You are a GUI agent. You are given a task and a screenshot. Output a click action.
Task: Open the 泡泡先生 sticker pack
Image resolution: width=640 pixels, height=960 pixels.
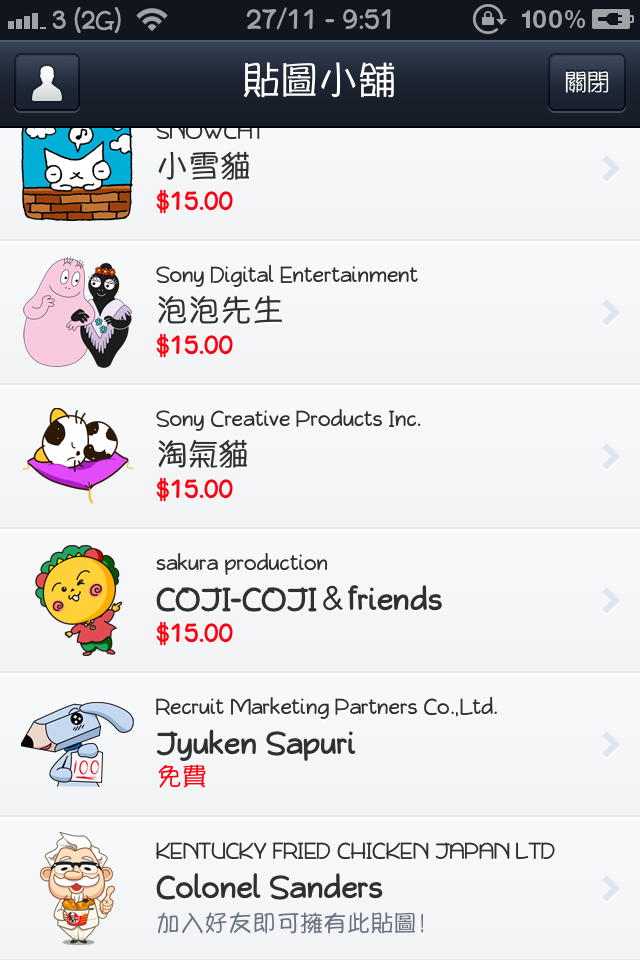click(x=320, y=312)
